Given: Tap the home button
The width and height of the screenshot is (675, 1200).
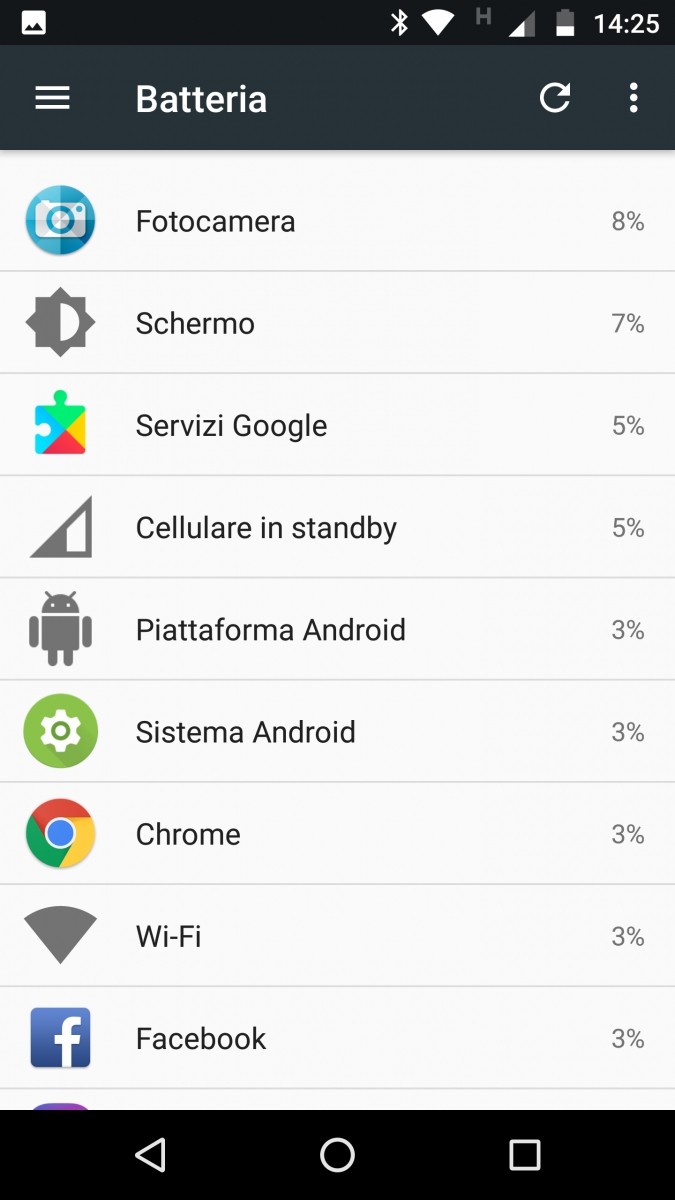Looking at the screenshot, I should coord(337,1155).
